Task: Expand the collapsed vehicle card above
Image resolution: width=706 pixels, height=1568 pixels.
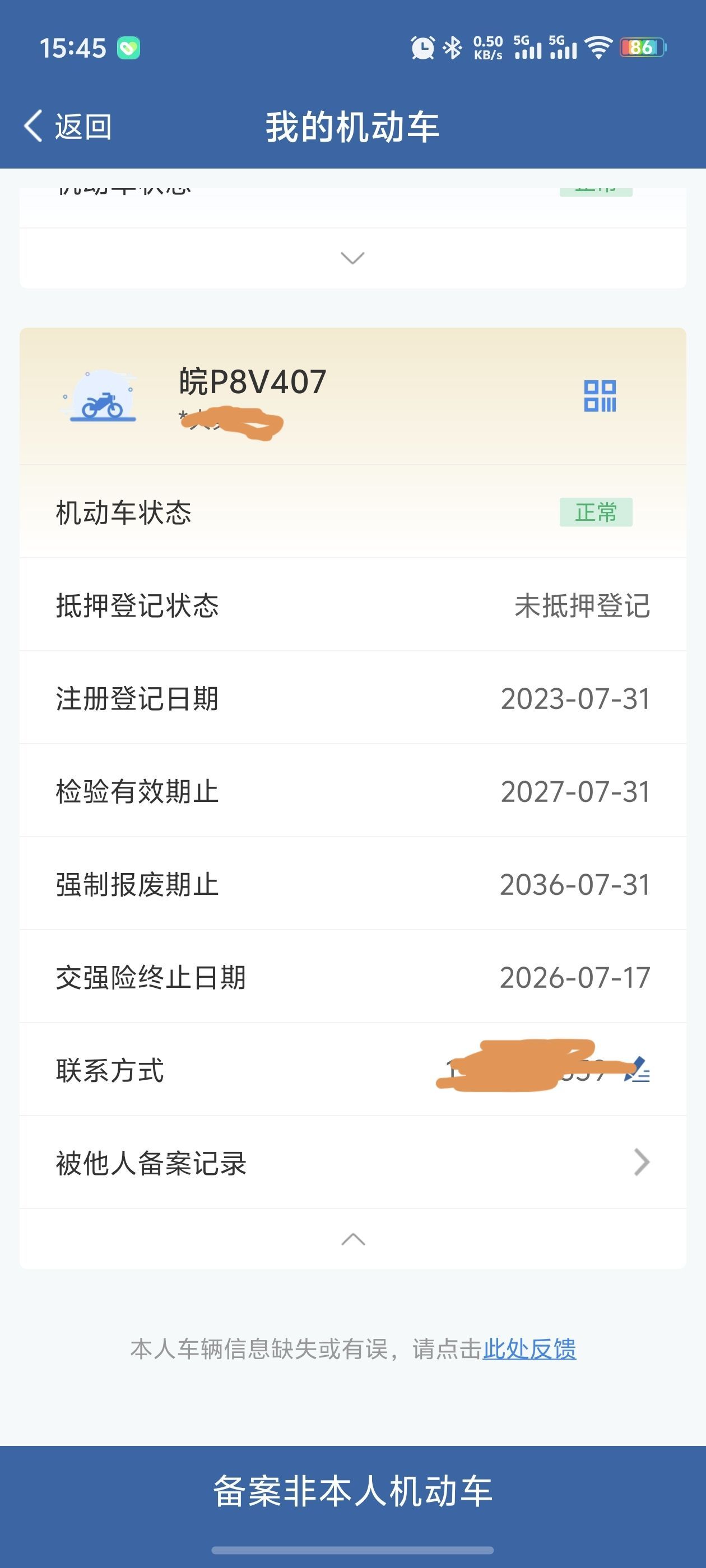Action: pyautogui.click(x=352, y=258)
